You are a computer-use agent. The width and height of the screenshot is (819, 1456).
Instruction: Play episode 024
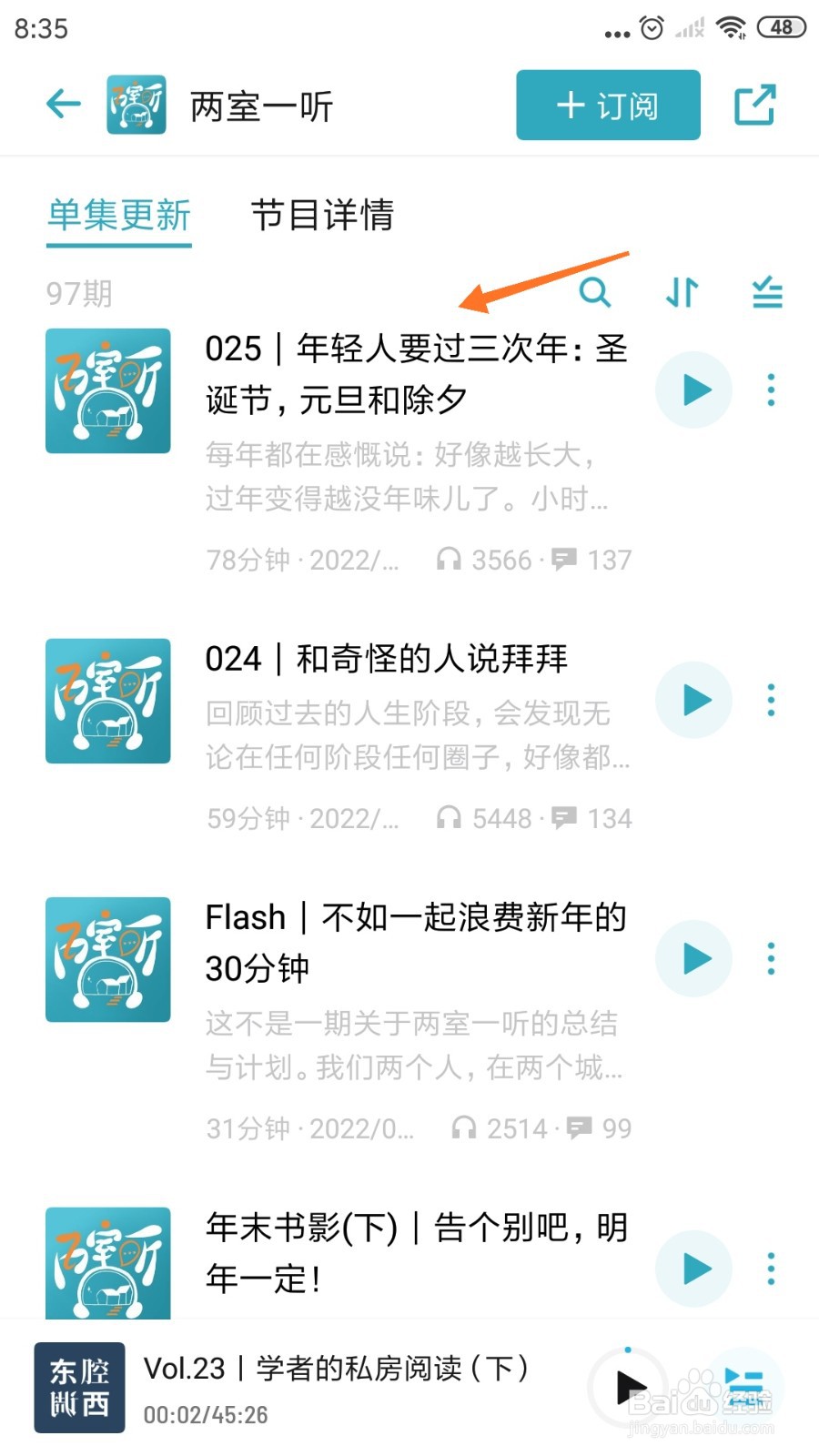pyautogui.click(x=694, y=701)
